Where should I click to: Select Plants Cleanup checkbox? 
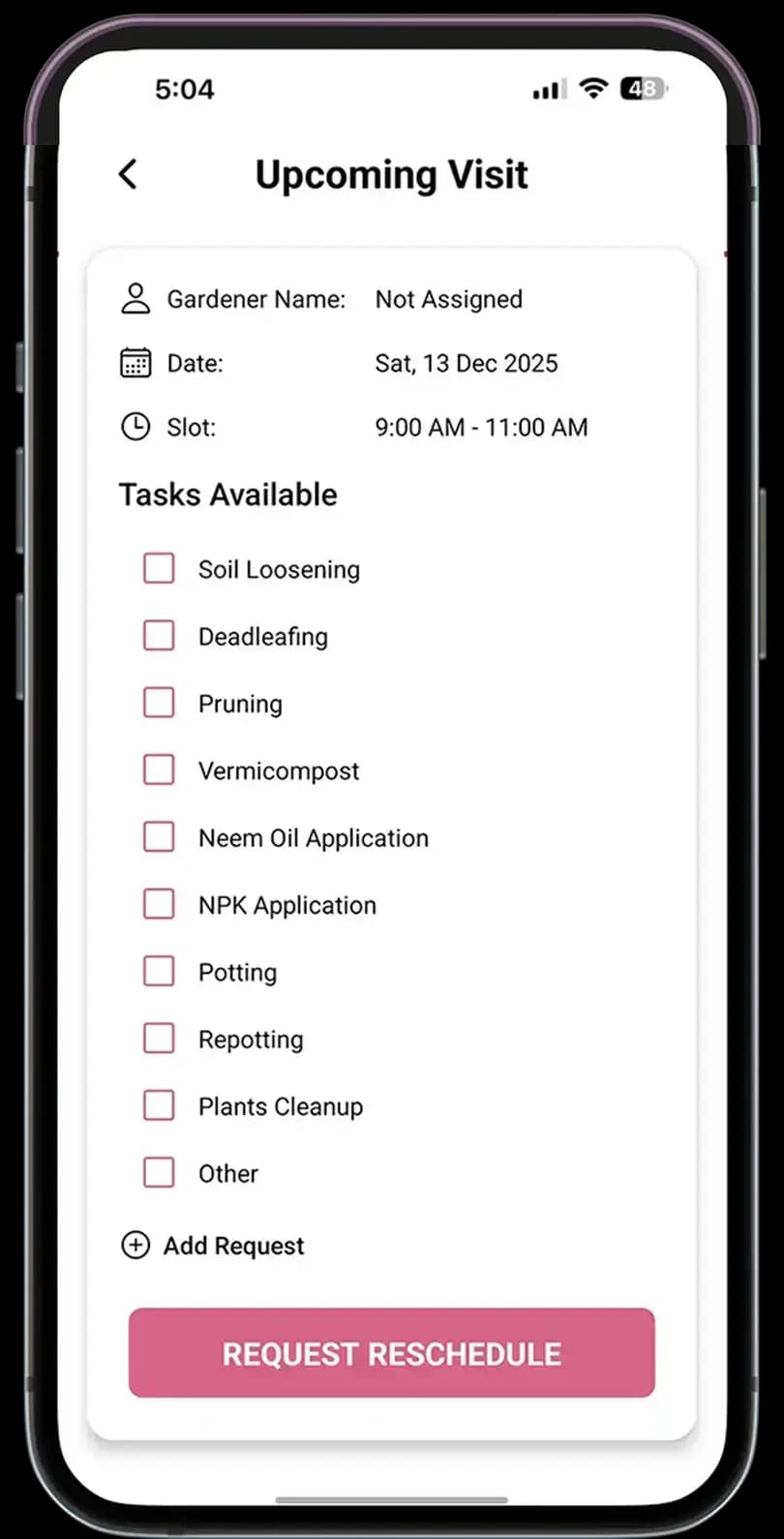pos(159,1105)
